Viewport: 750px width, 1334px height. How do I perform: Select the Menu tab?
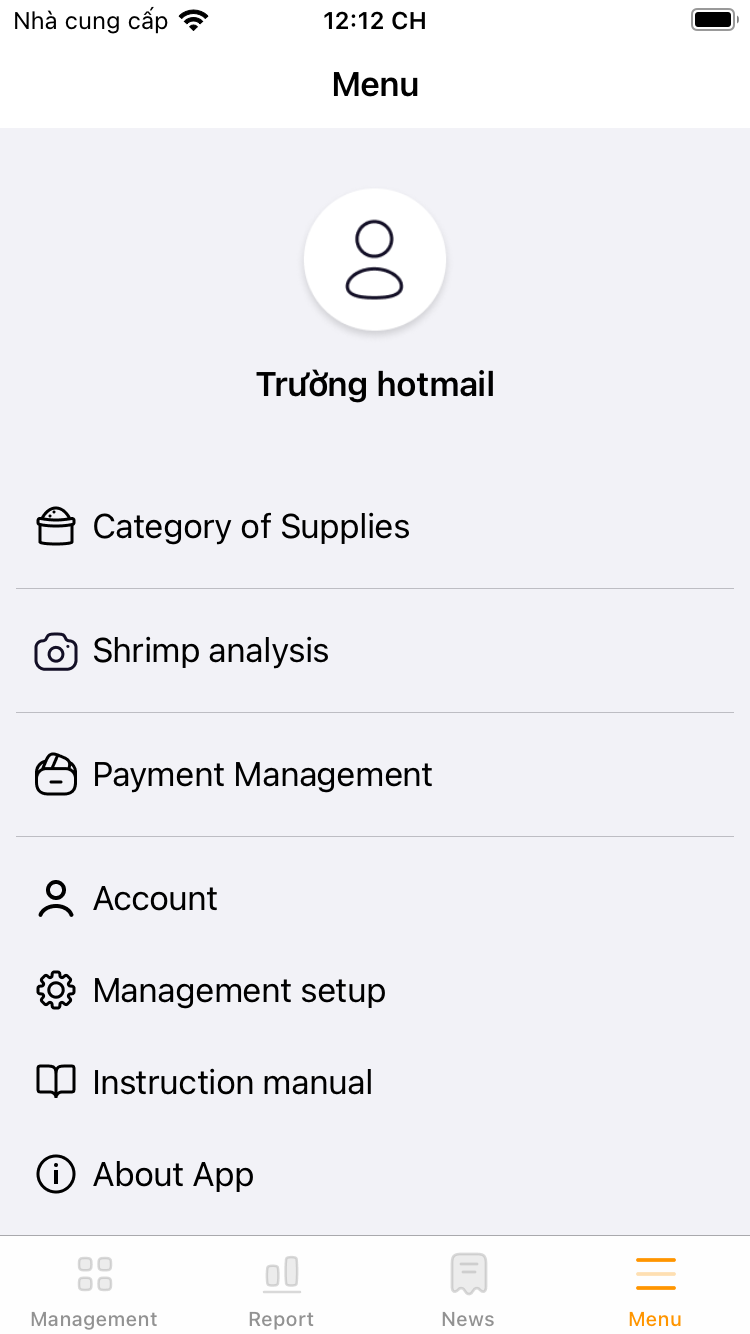pyautogui.click(x=655, y=1291)
